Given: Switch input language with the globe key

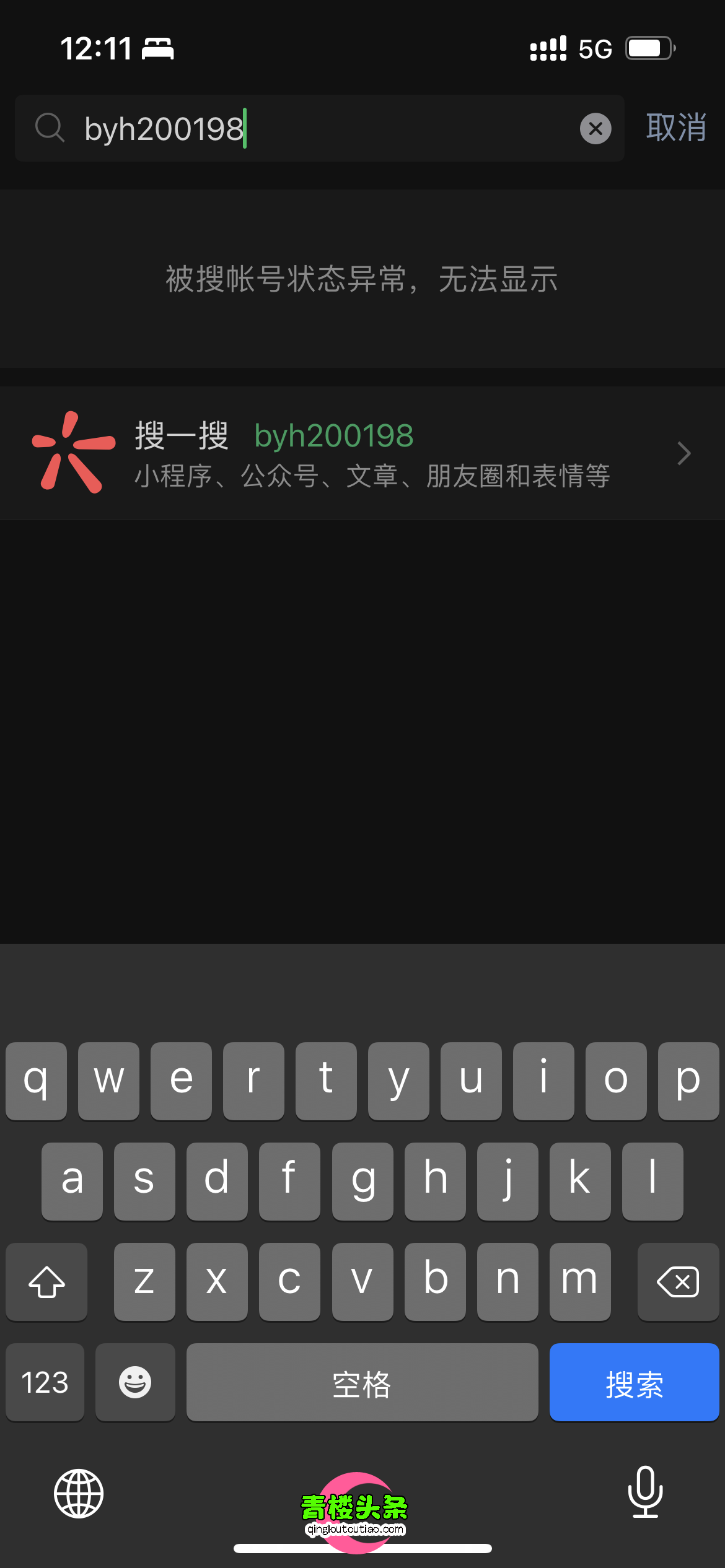Looking at the screenshot, I should (x=79, y=1493).
